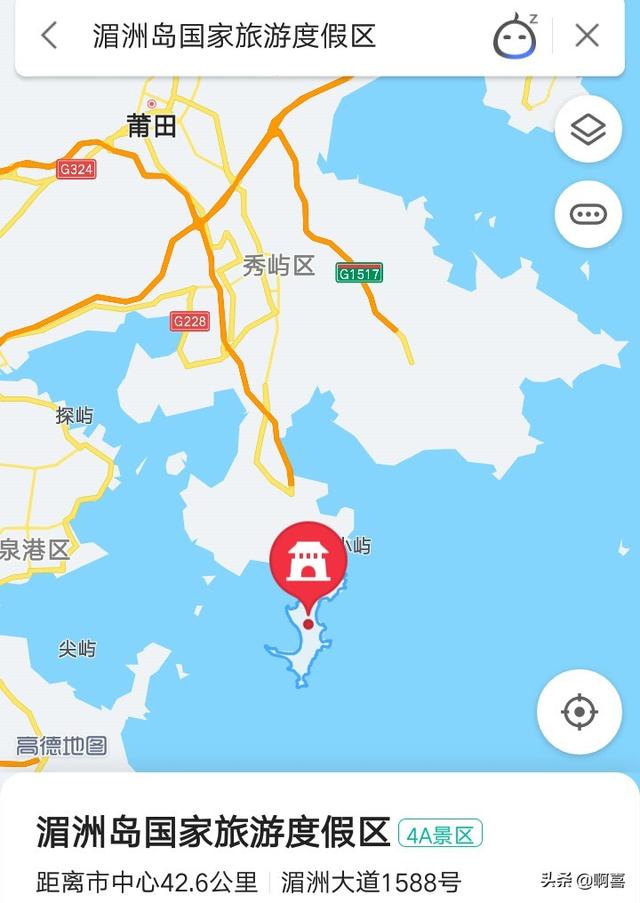Viewport: 640px width, 903px height.
Task: Tap the search field showing 湄洲岛国家旅游度假区
Action: (x=235, y=37)
